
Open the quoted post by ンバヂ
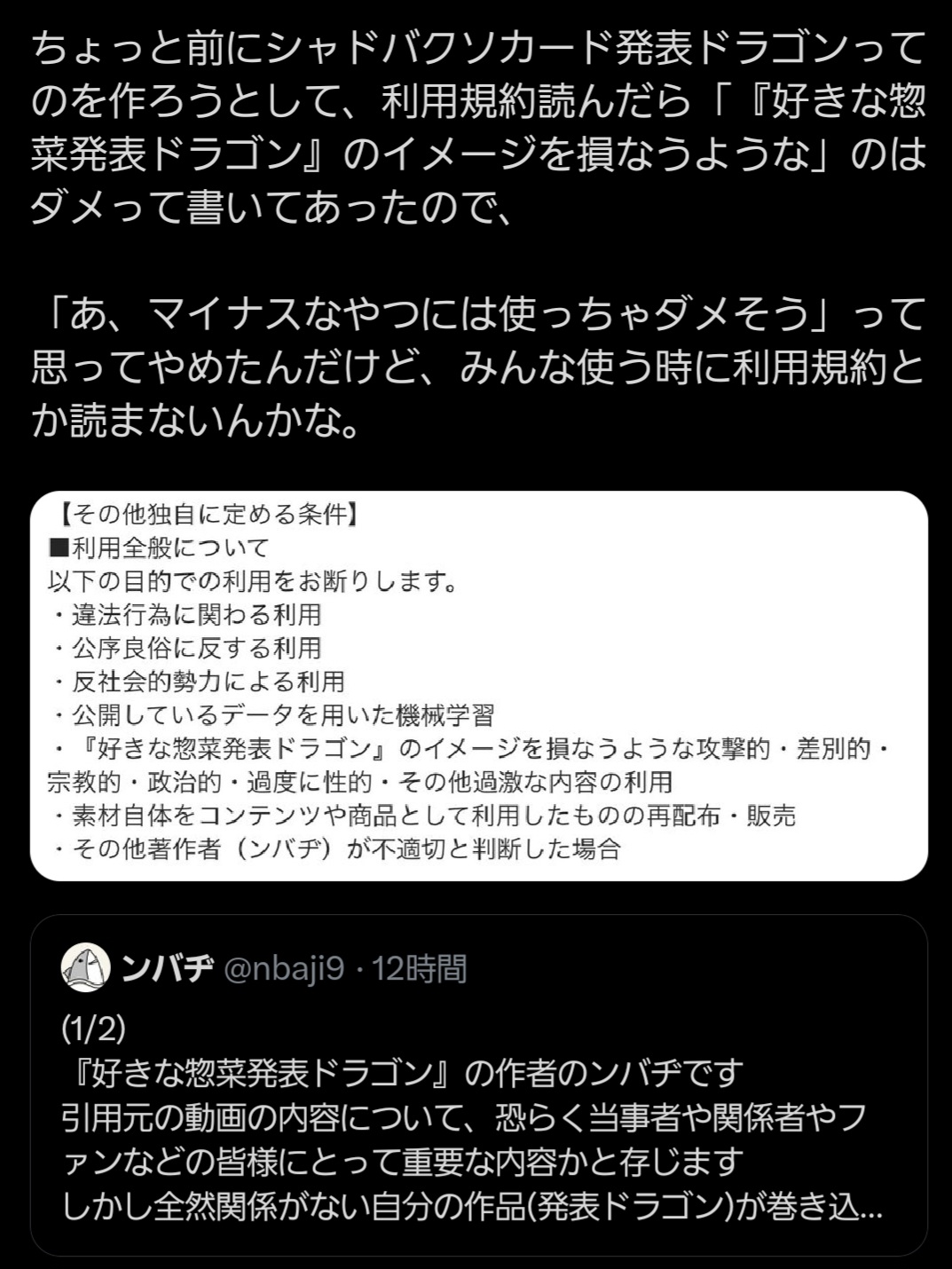click(478, 1118)
